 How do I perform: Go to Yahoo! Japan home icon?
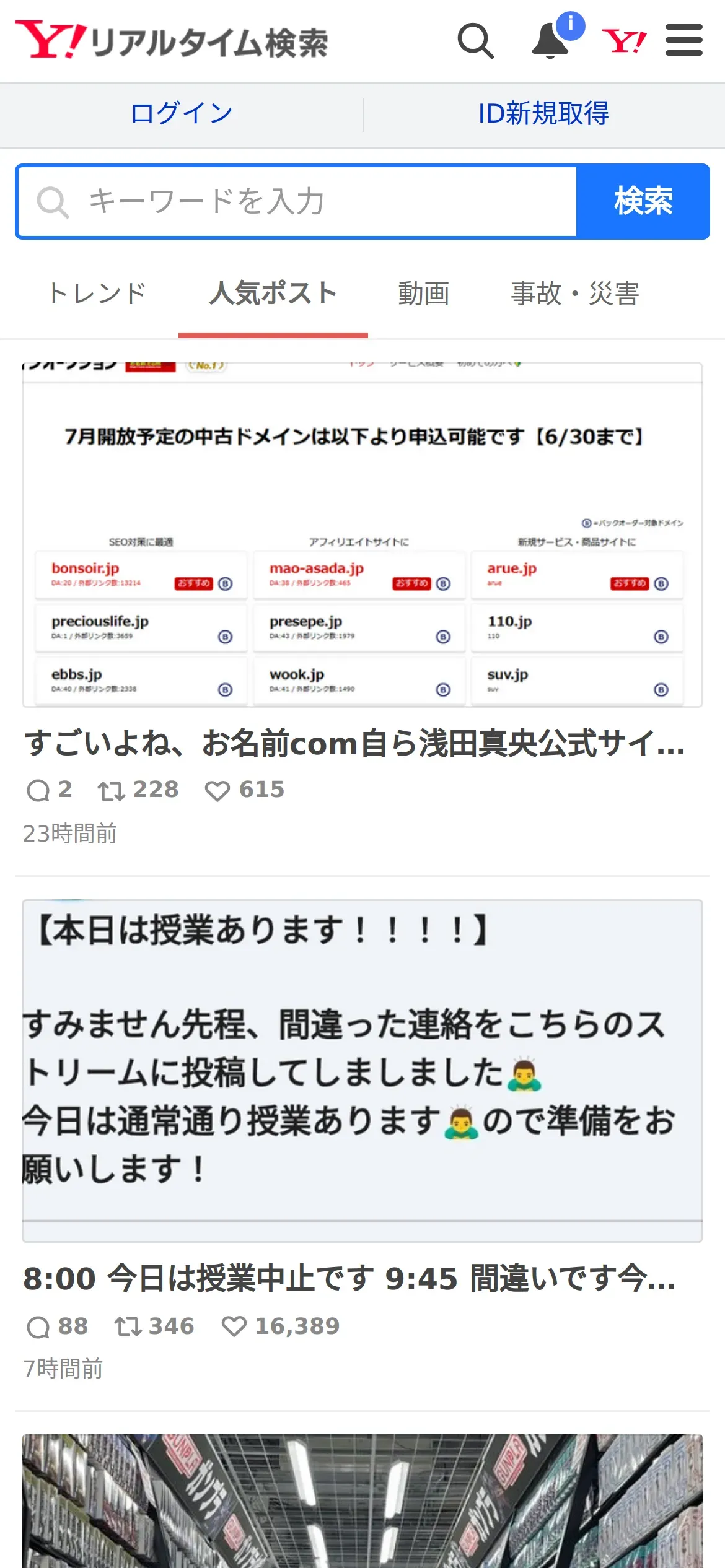coord(624,41)
